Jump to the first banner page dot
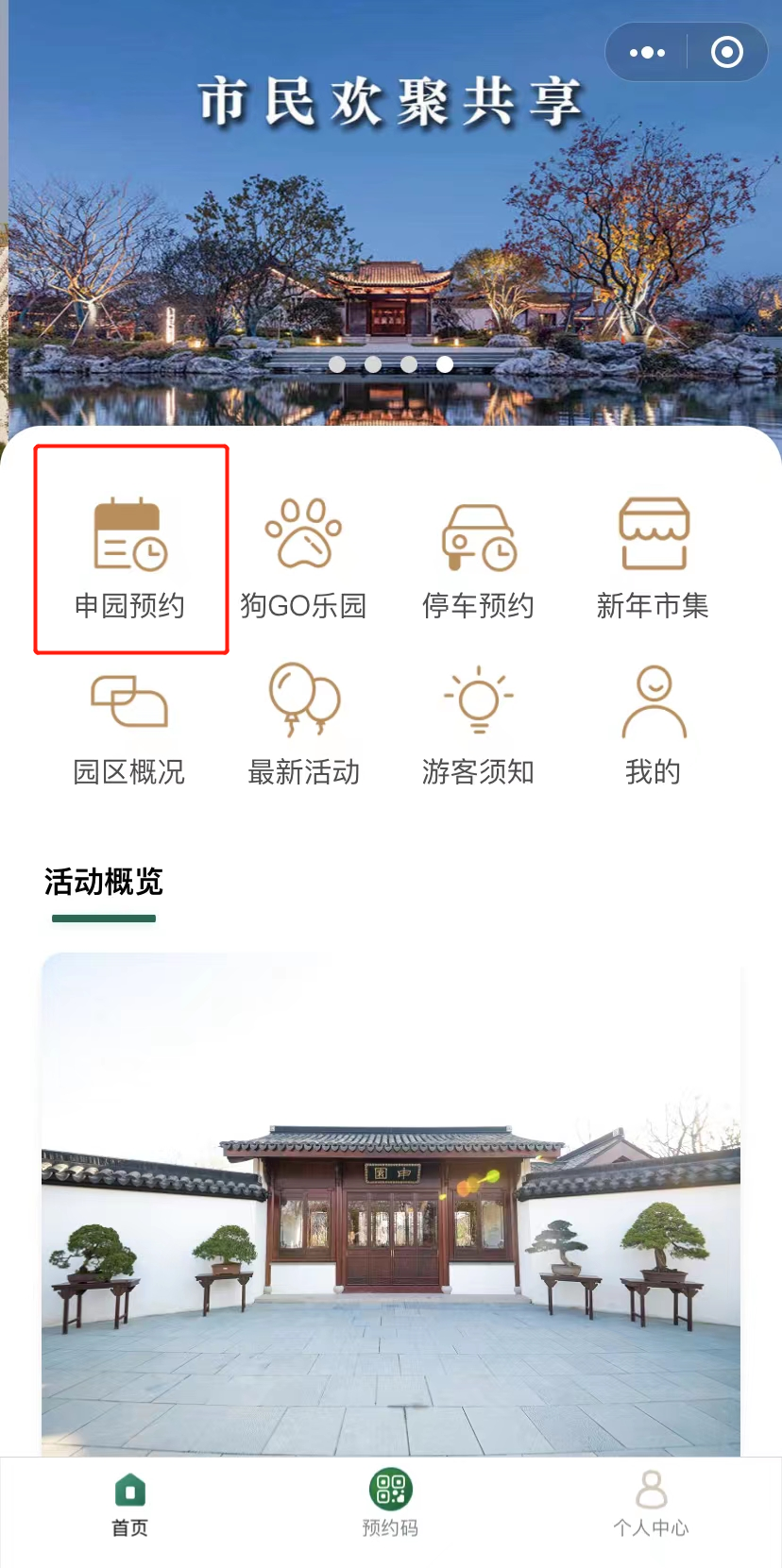 337,364
